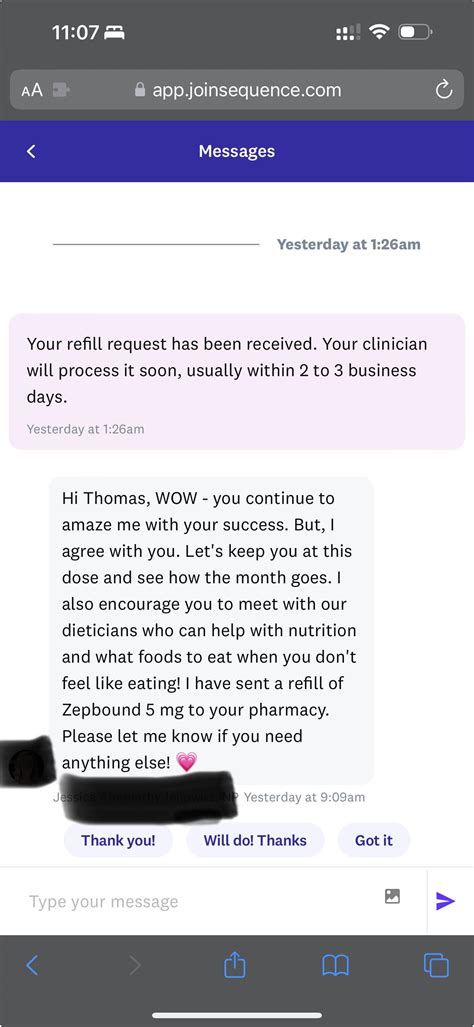
Task: Go back one page in Safari
Action: pos(32,965)
